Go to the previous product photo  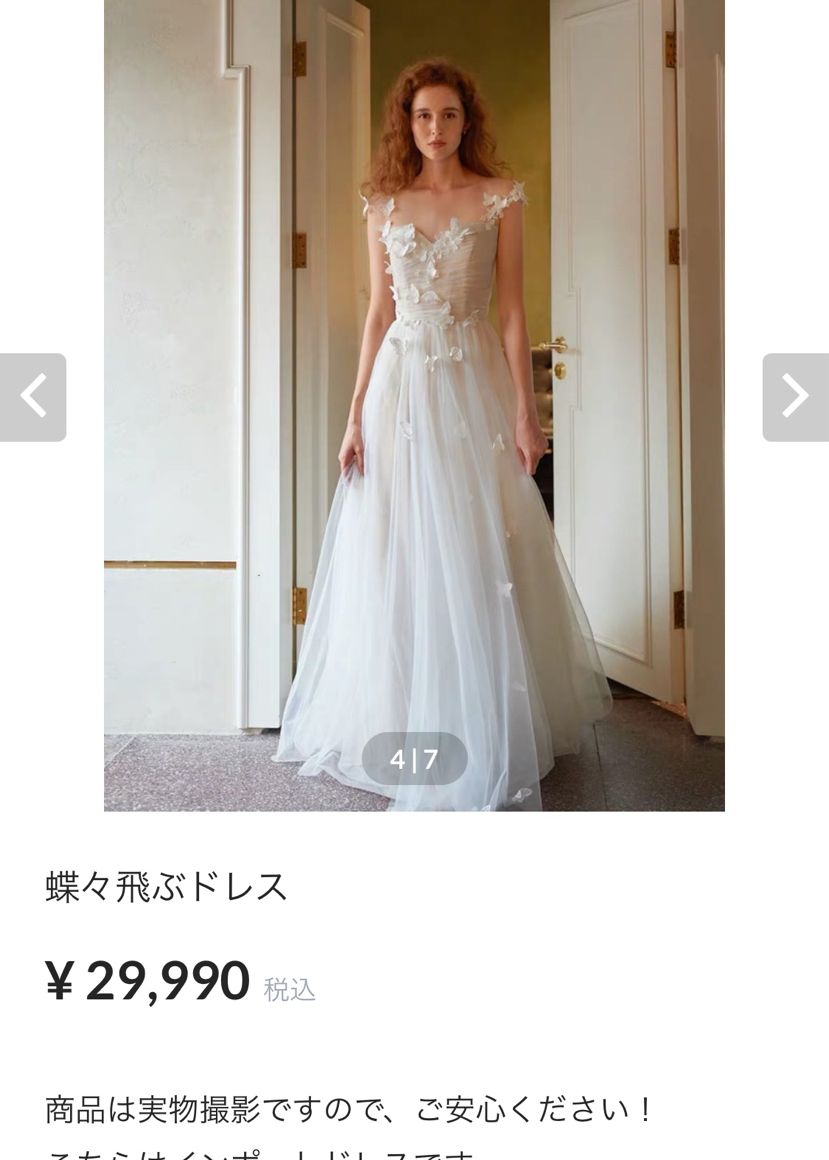pos(32,397)
